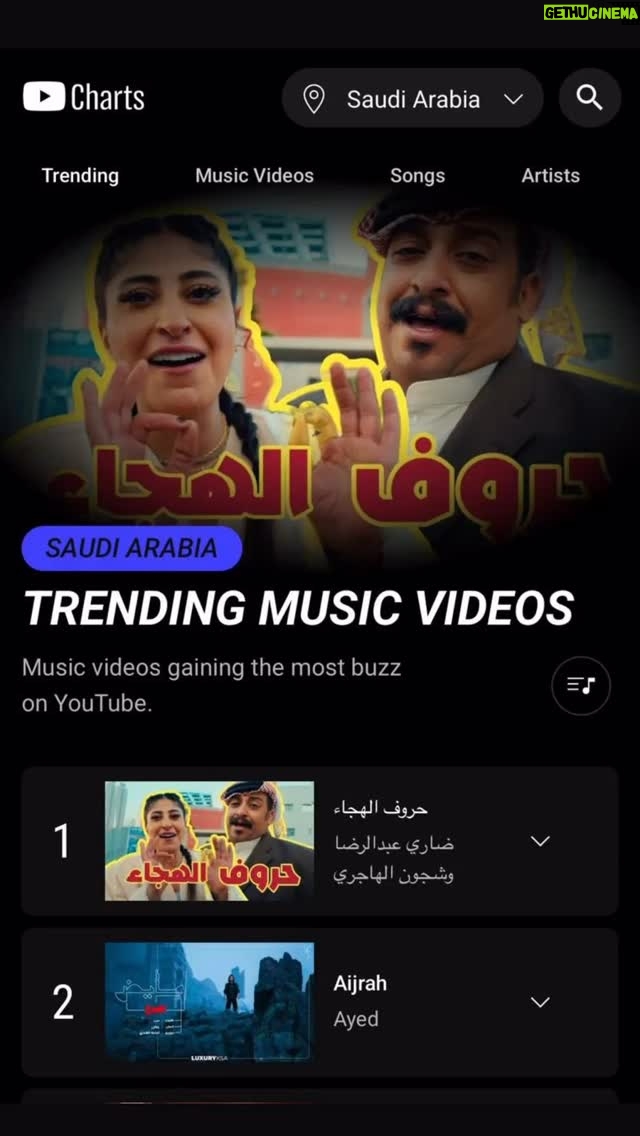
Task: Switch to the Music Videos tab
Action: [x=254, y=175]
